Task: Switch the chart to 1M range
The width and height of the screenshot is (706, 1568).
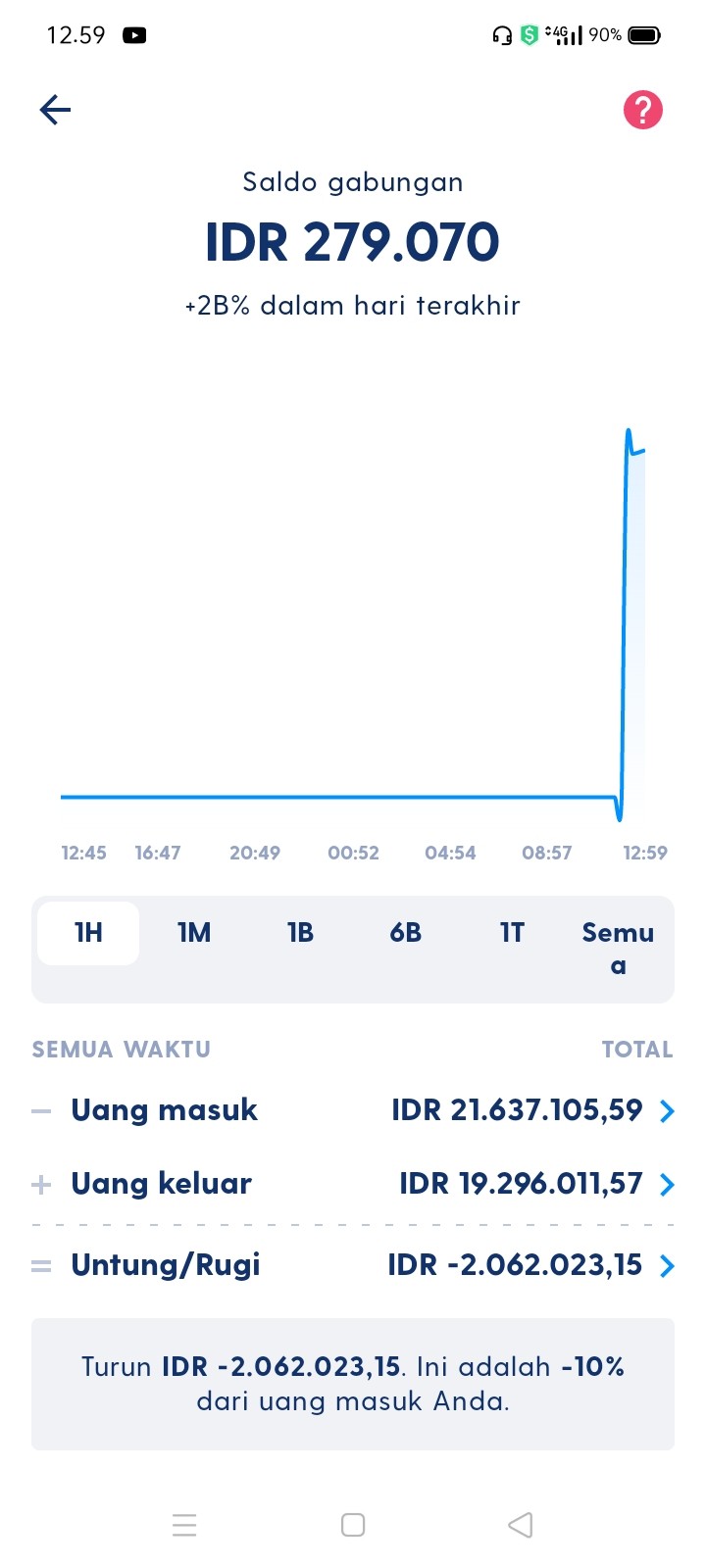Action: (194, 933)
